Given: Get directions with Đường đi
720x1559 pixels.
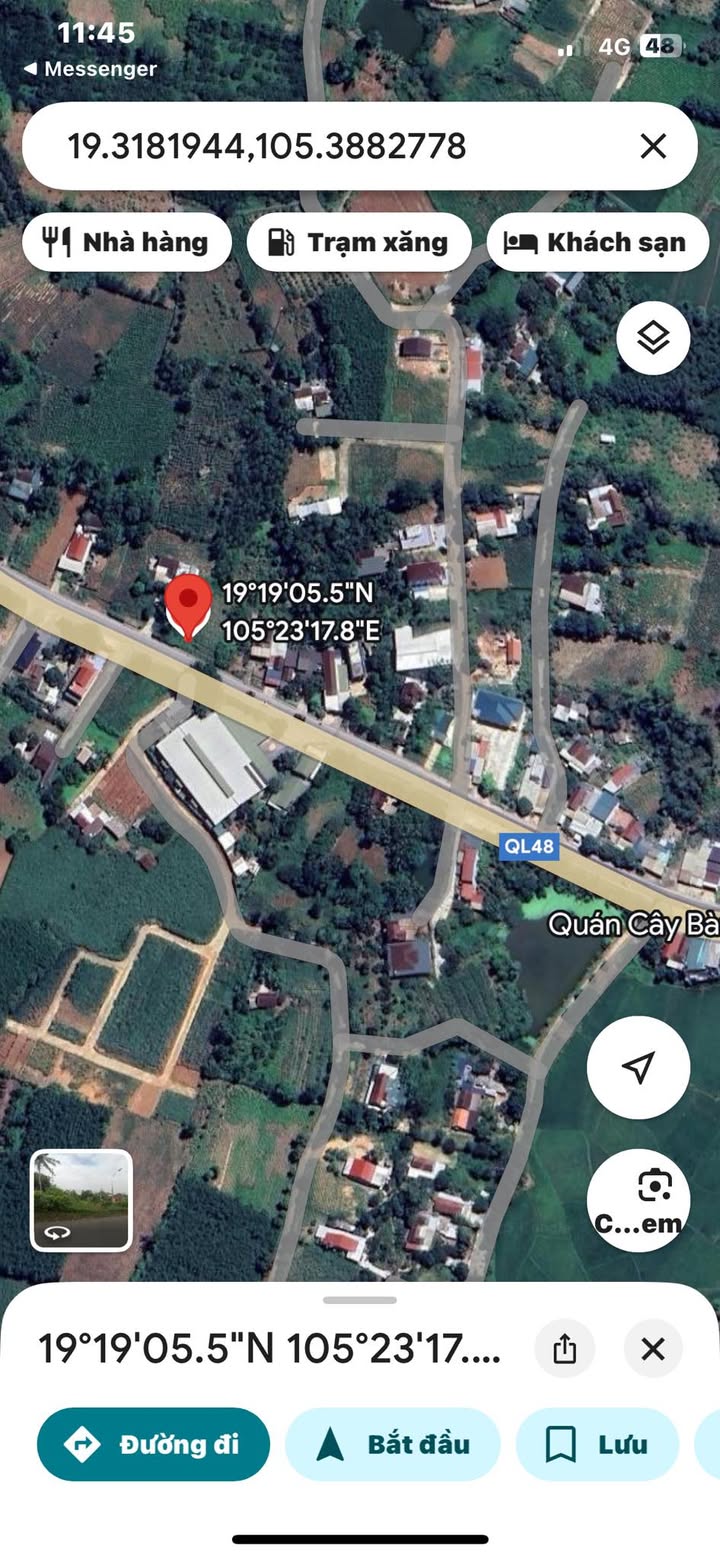Looking at the screenshot, I should pos(154,1444).
